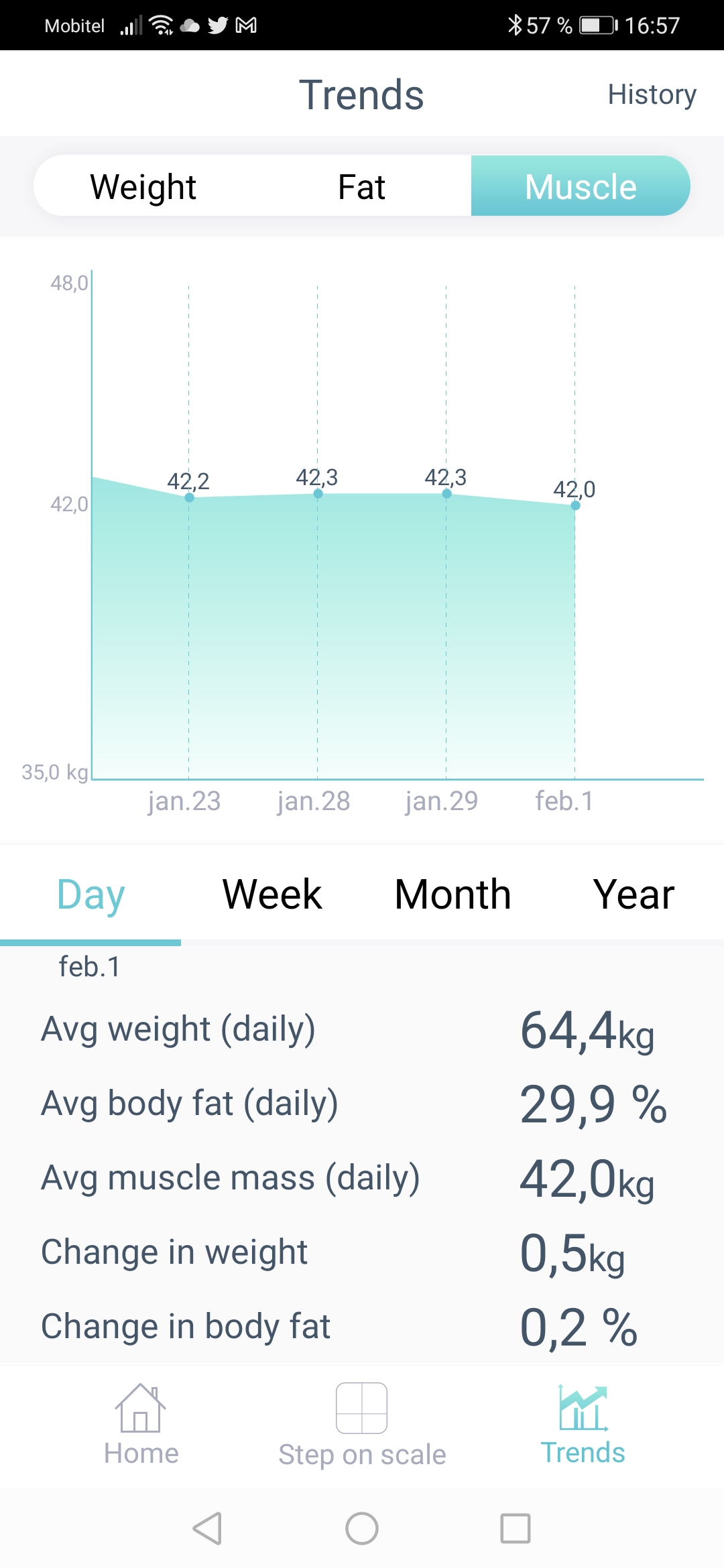
Task: Pick the jan.29 chart point
Action: coord(446,494)
